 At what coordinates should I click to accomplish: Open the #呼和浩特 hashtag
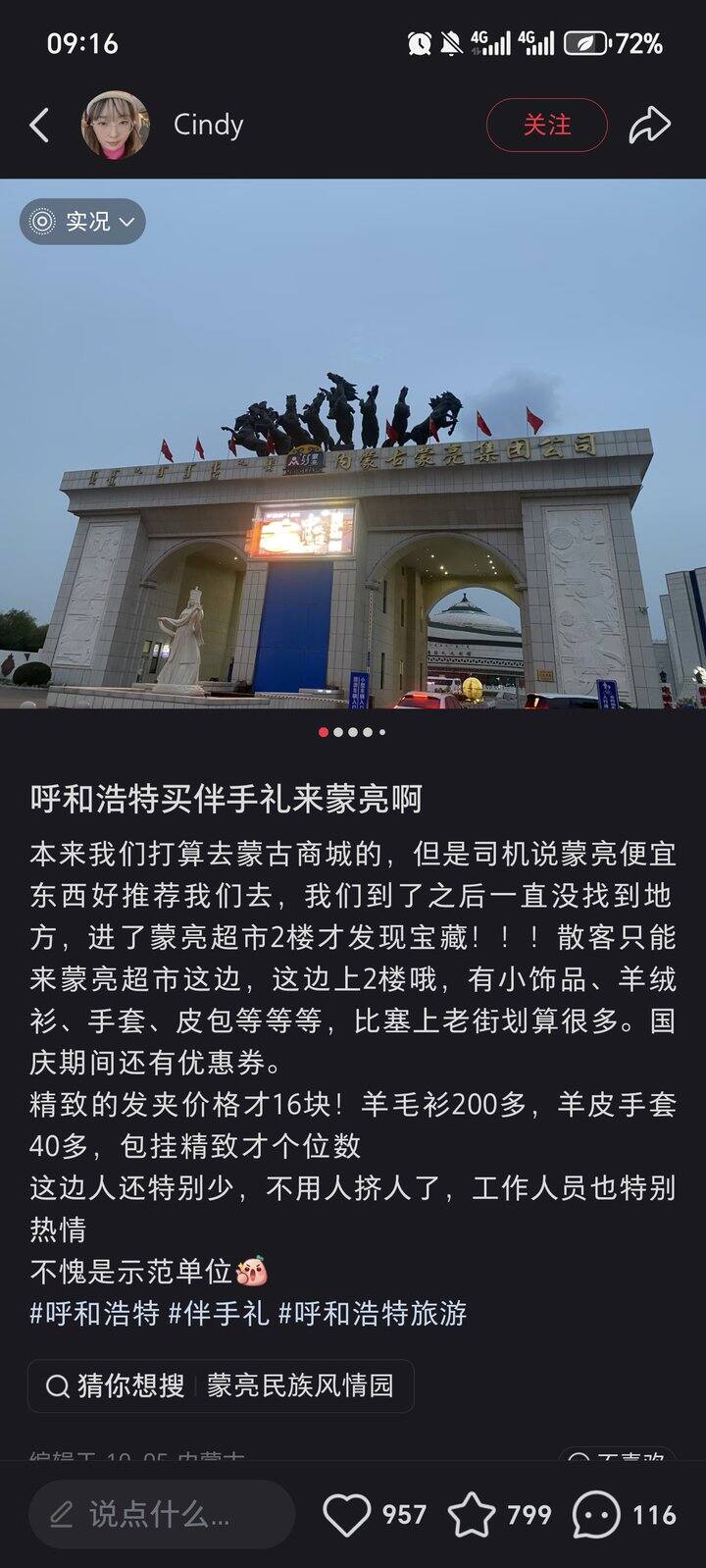94,1313
